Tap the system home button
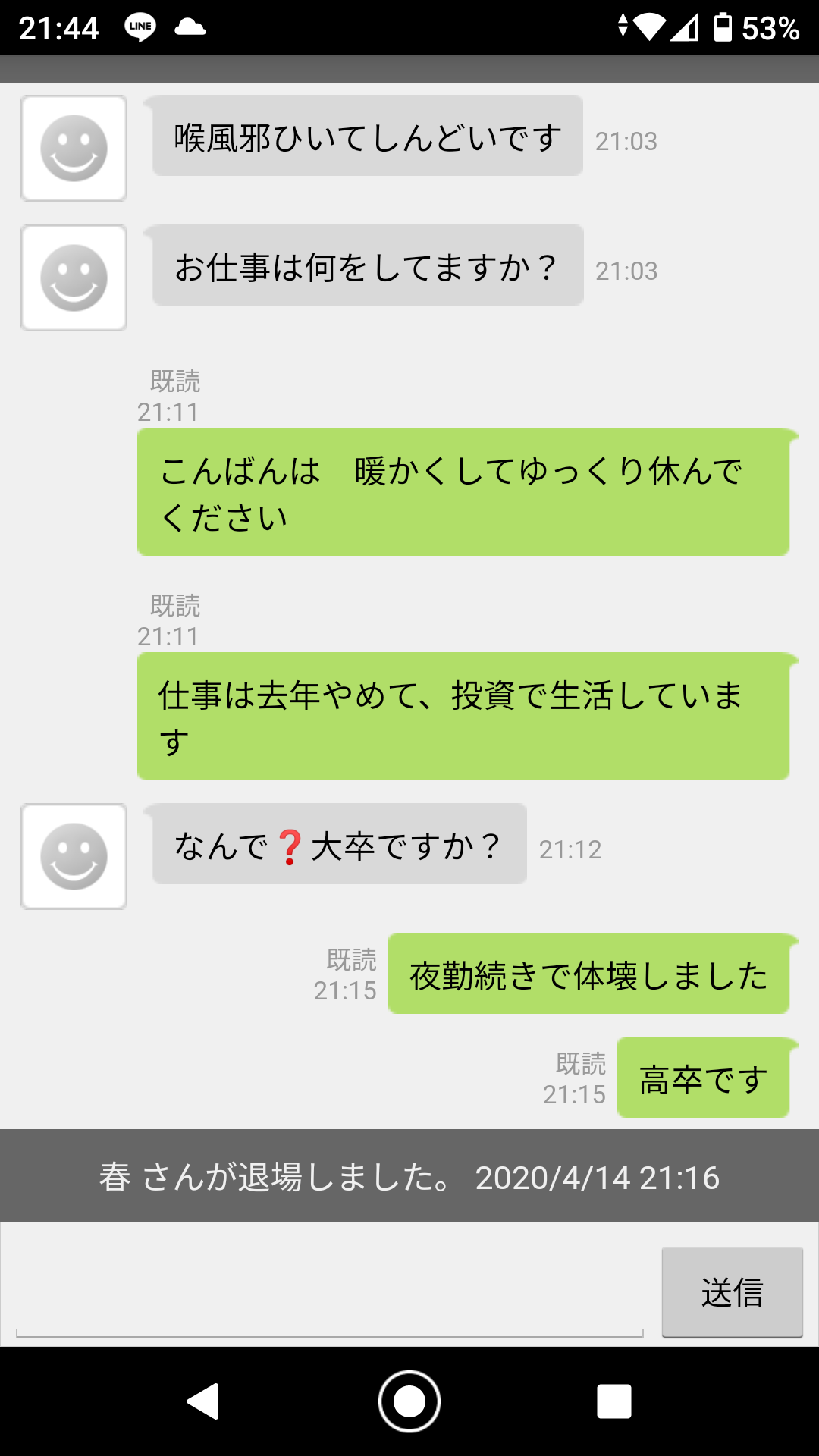 409,1401
